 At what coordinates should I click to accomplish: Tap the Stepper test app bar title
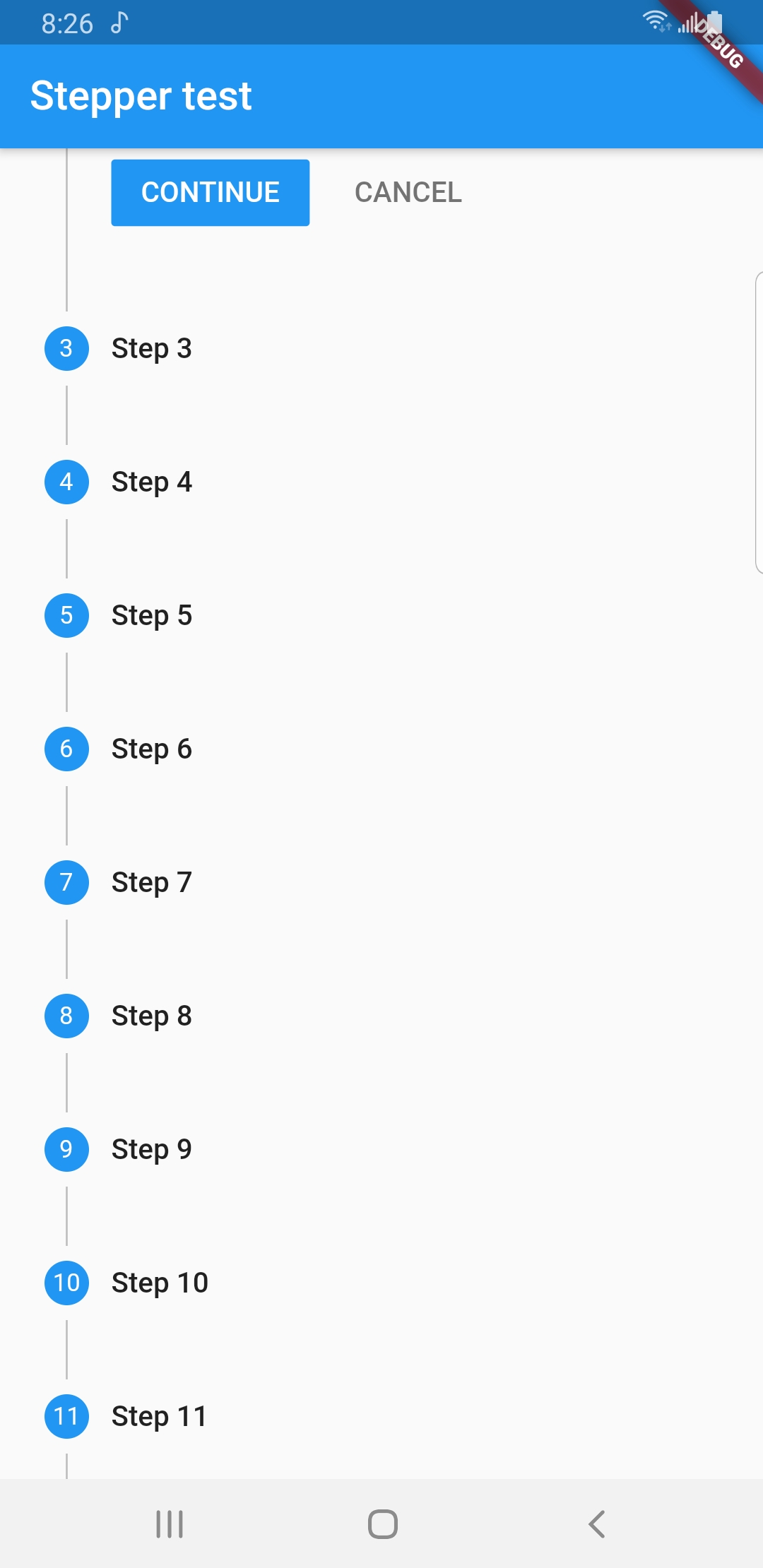(x=141, y=95)
